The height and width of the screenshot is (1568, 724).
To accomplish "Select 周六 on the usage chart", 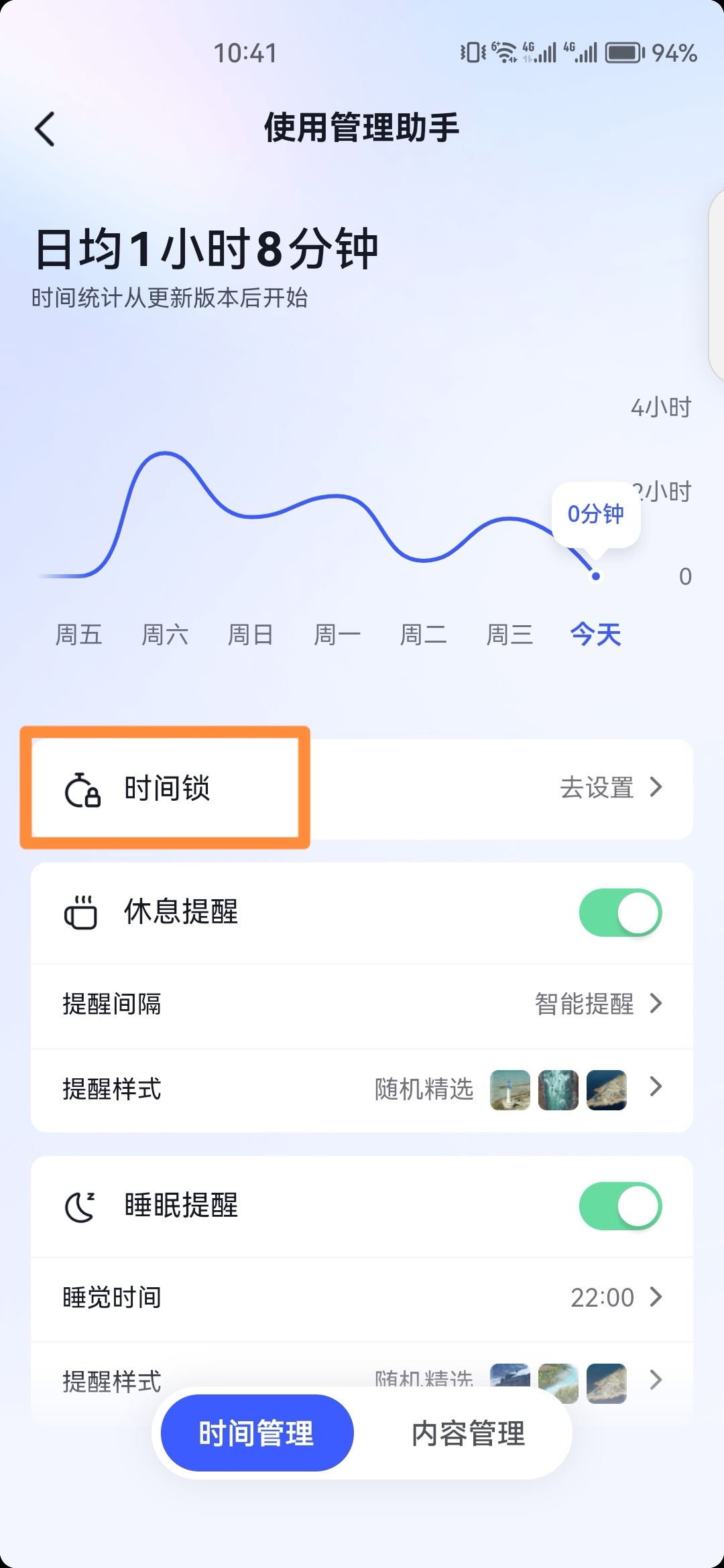I will (167, 633).
